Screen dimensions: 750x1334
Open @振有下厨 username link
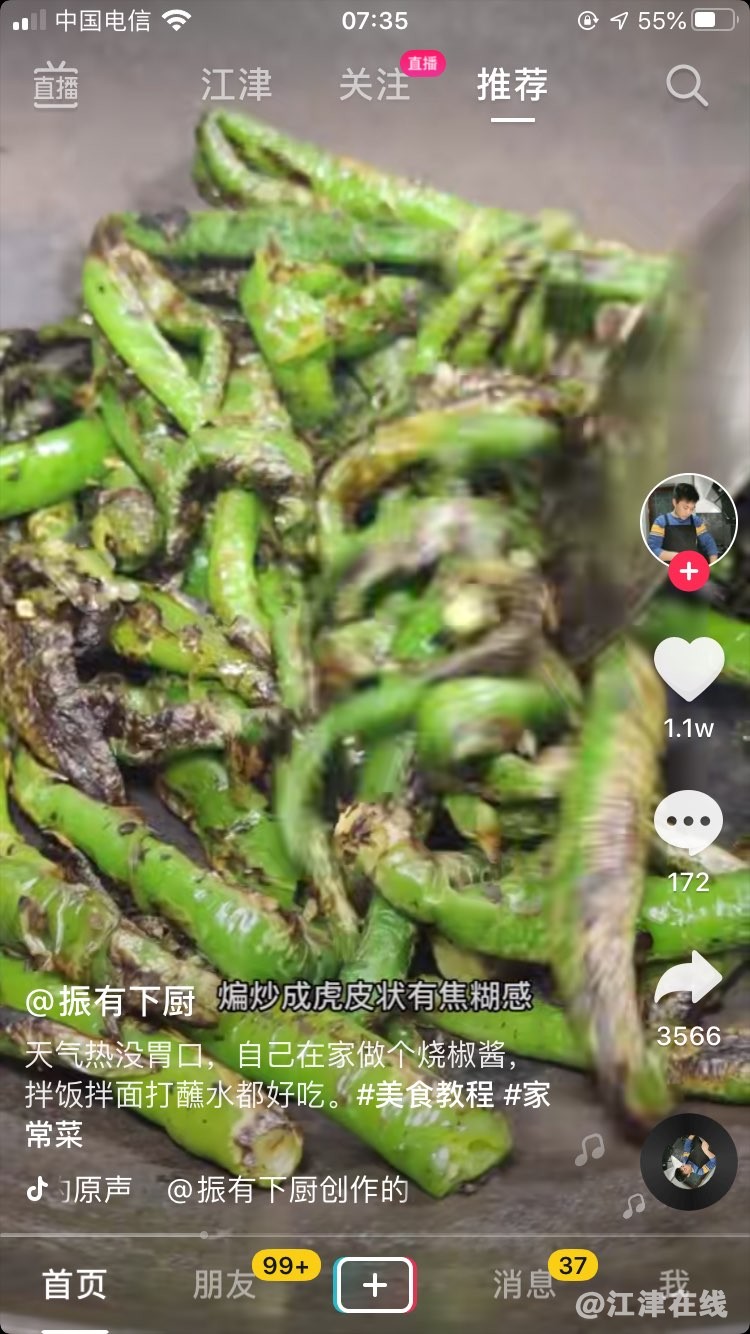(110, 1002)
